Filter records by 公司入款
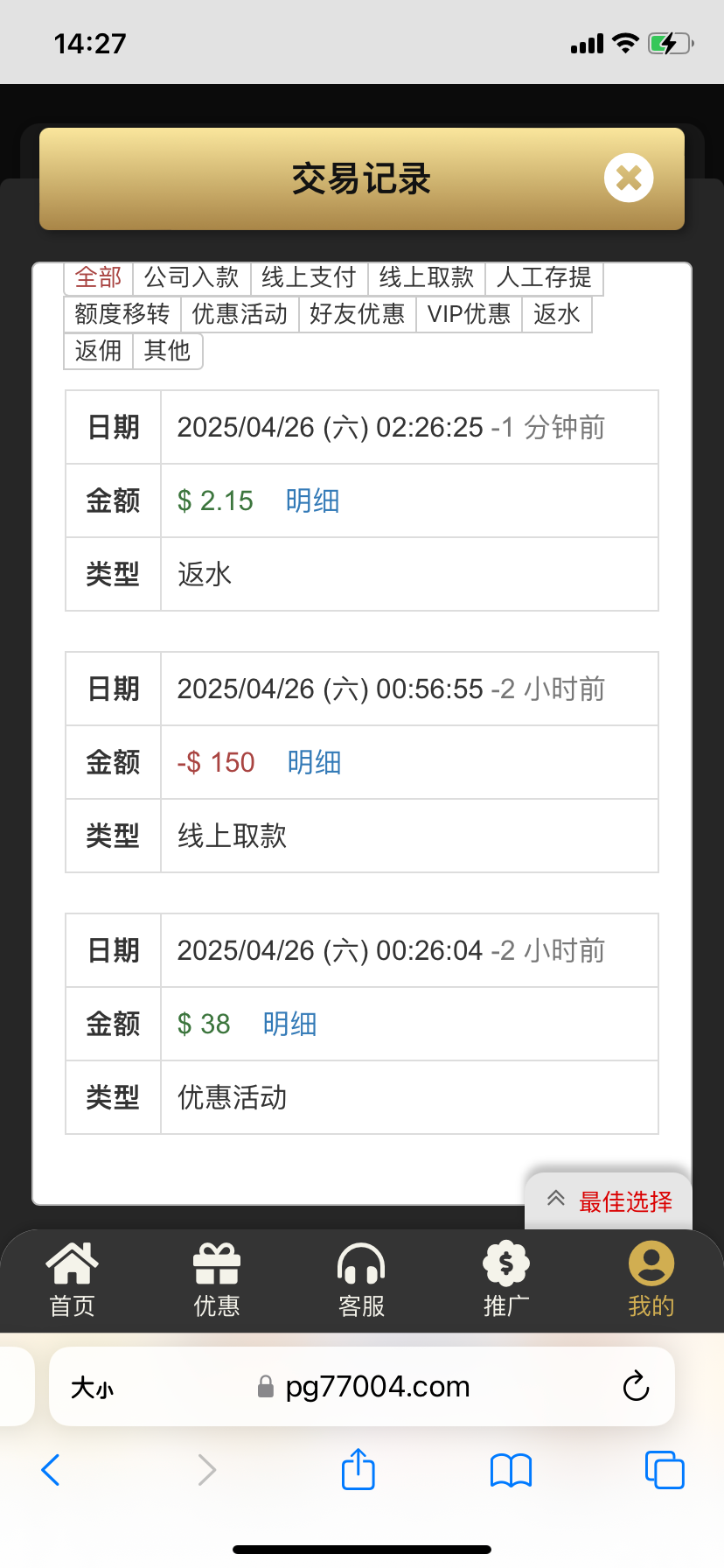This screenshot has width=724, height=1568. coord(191,277)
